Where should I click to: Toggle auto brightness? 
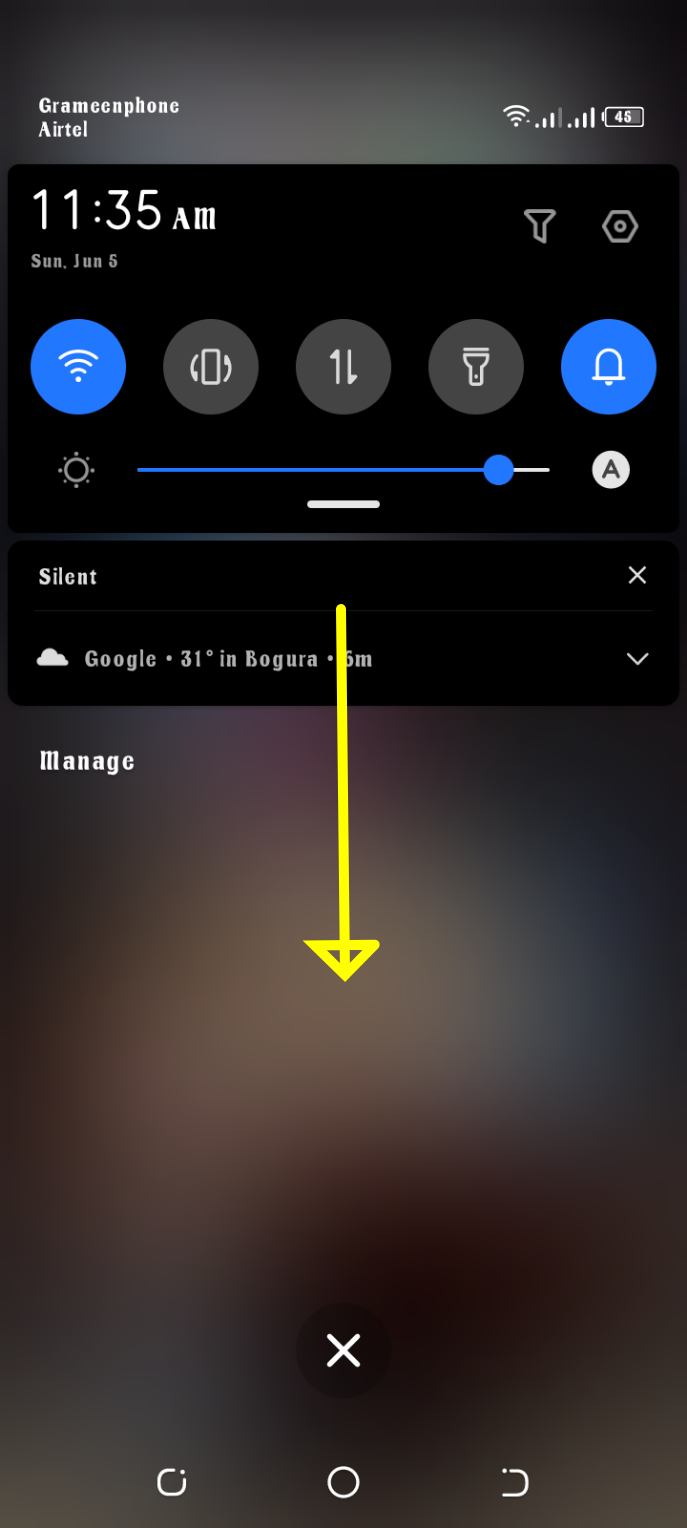pyautogui.click(x=610, y=469)
